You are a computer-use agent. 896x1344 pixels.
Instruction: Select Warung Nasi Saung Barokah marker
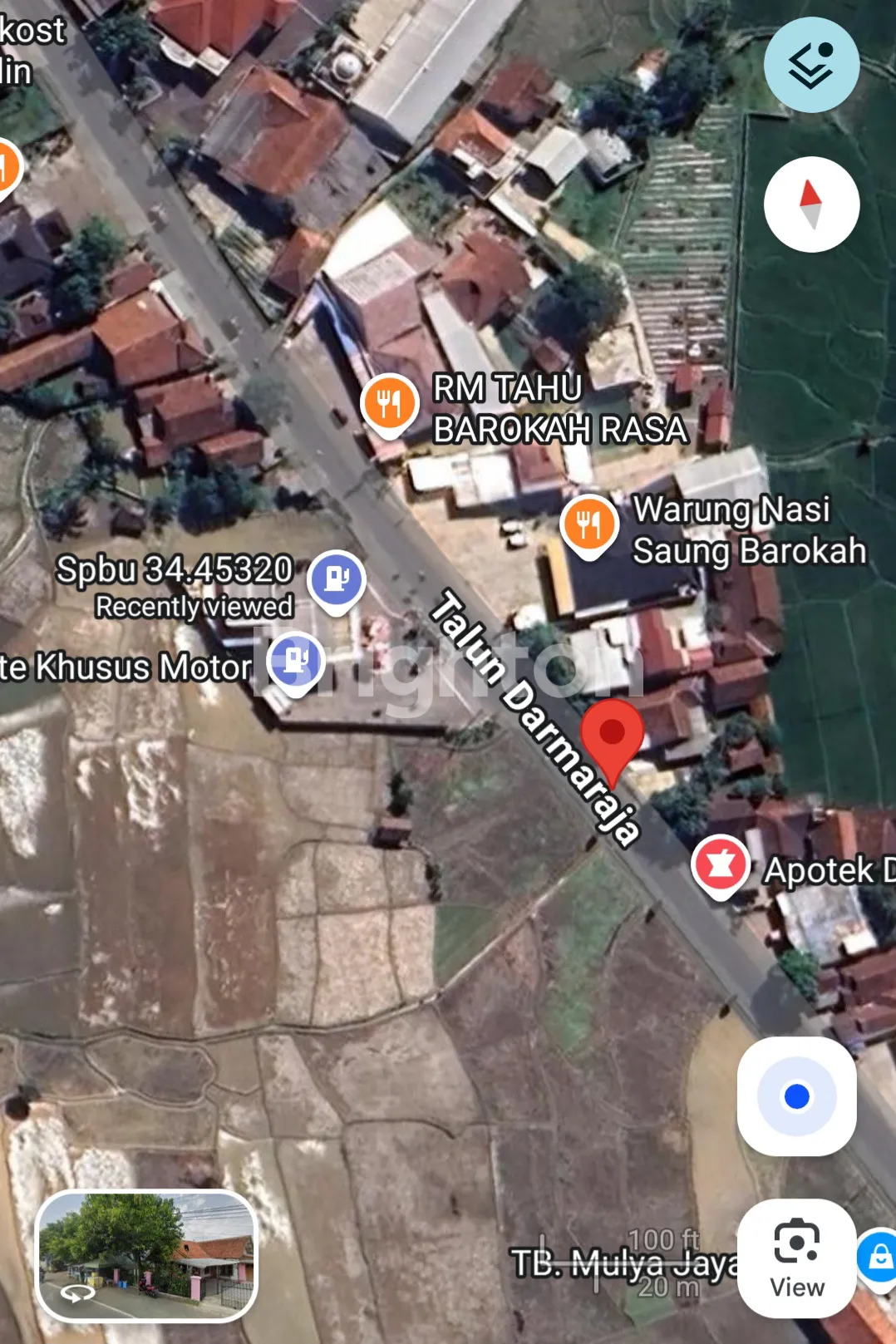[588, 524]
